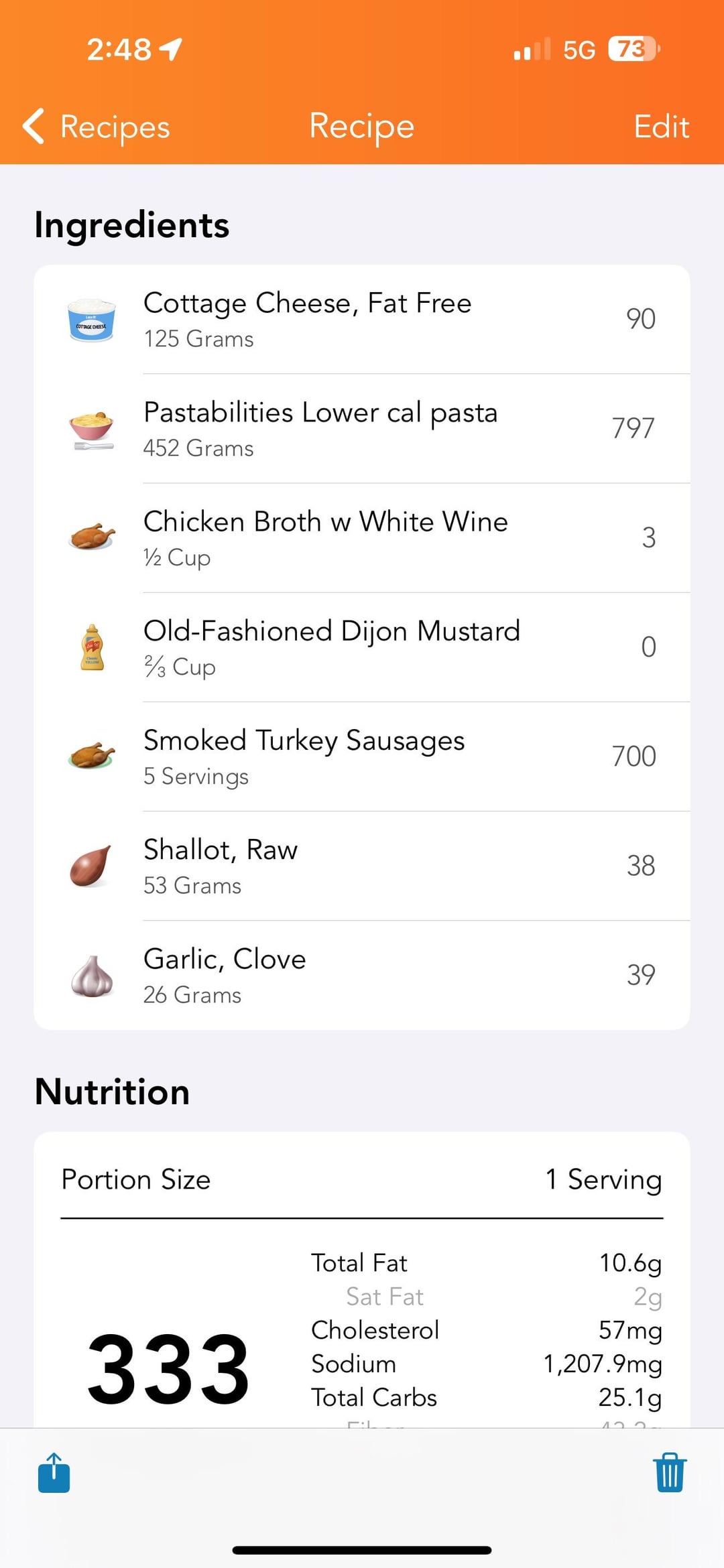Screen dimensions: 724x1568
Task: Open Smoked Turkey Sausages ingredient
Action: [x=362, y=757]
